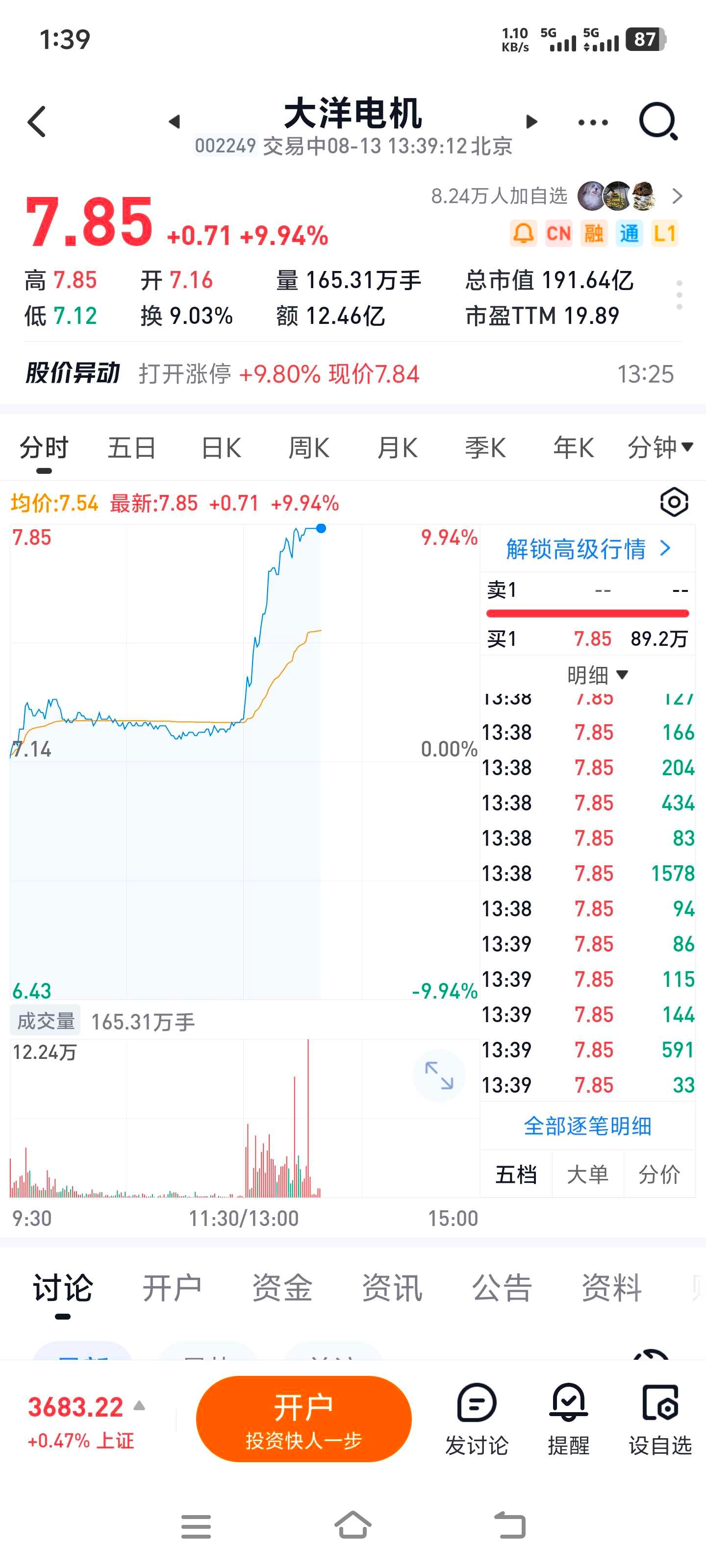The height and width of the screenshot is (1568, 706).
Task: Expand the 明细 dropdown
Action: click(x=597, y=674)
